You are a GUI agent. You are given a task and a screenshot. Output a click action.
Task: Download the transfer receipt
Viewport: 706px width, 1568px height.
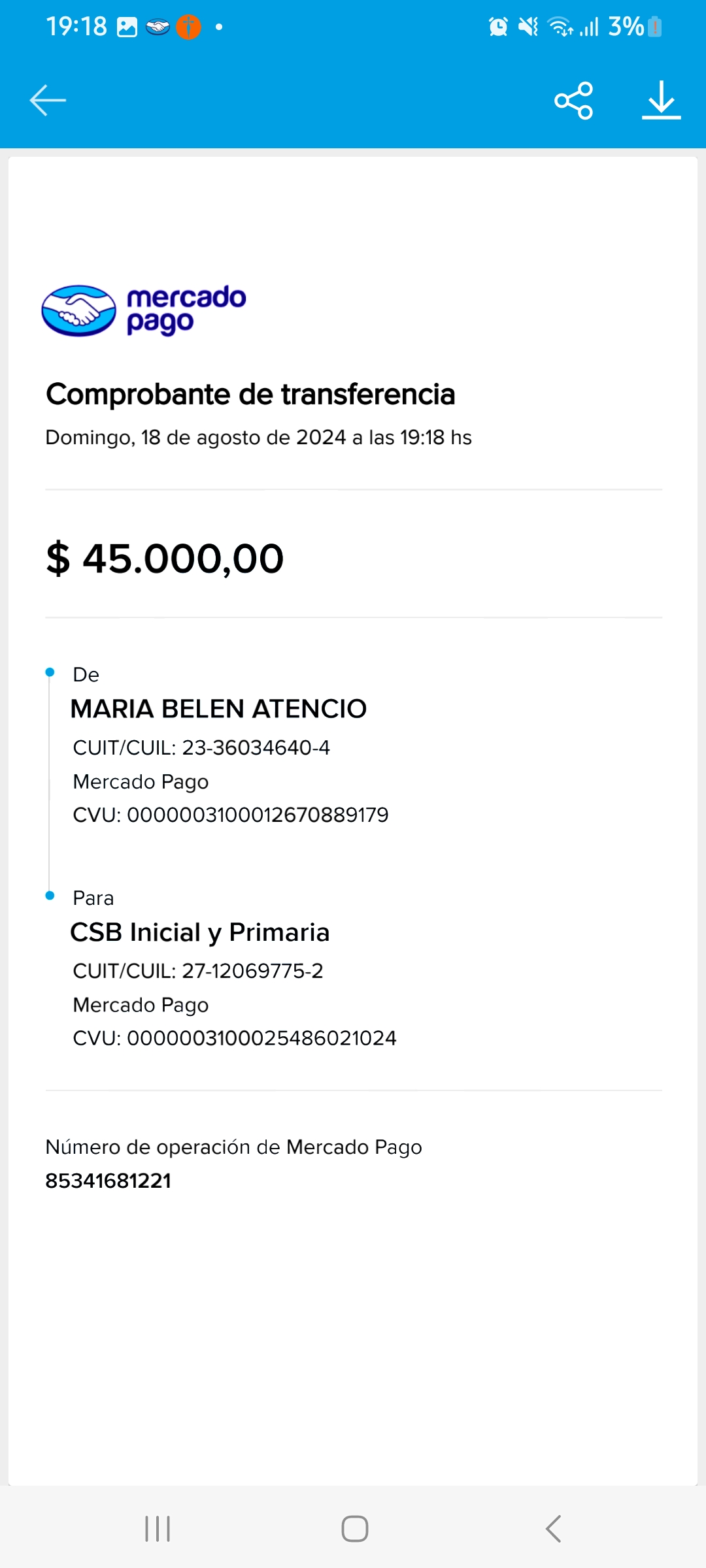click(661, 101)
